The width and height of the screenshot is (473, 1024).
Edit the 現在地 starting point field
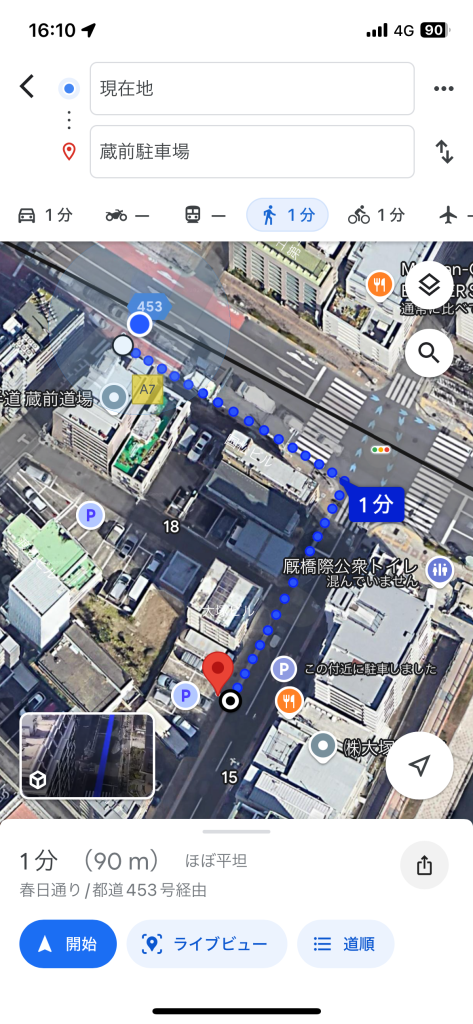pyautogui.click(x=252, y=89)
